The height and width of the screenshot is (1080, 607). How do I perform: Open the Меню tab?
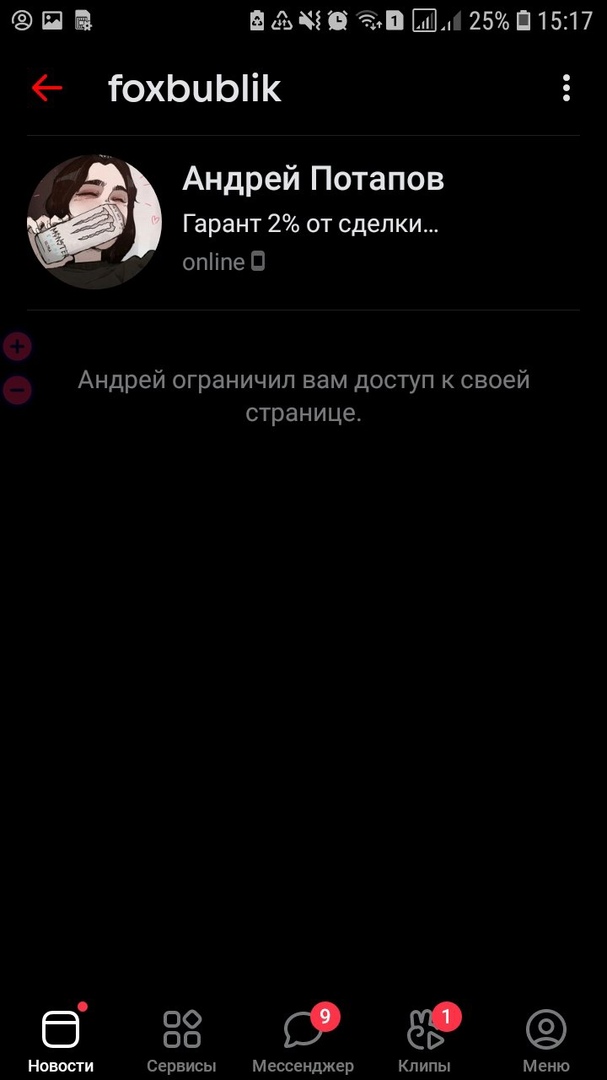click(546, 1040)
